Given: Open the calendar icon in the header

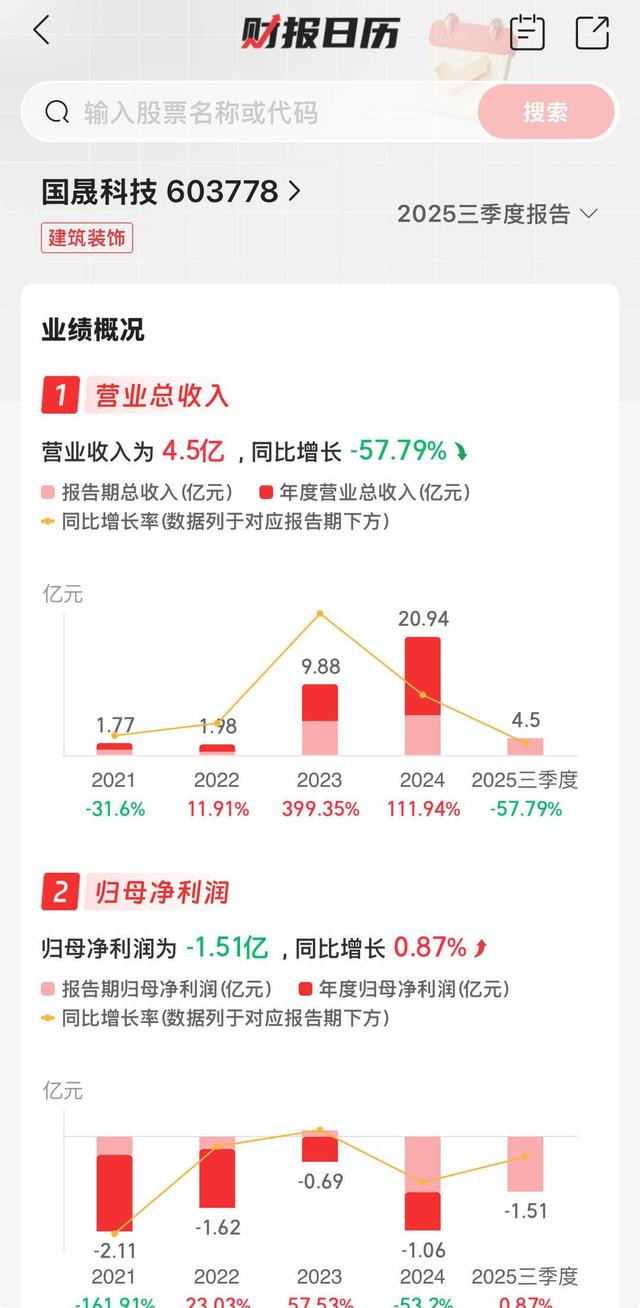Looking at the screenshot, I should point(527,32).
